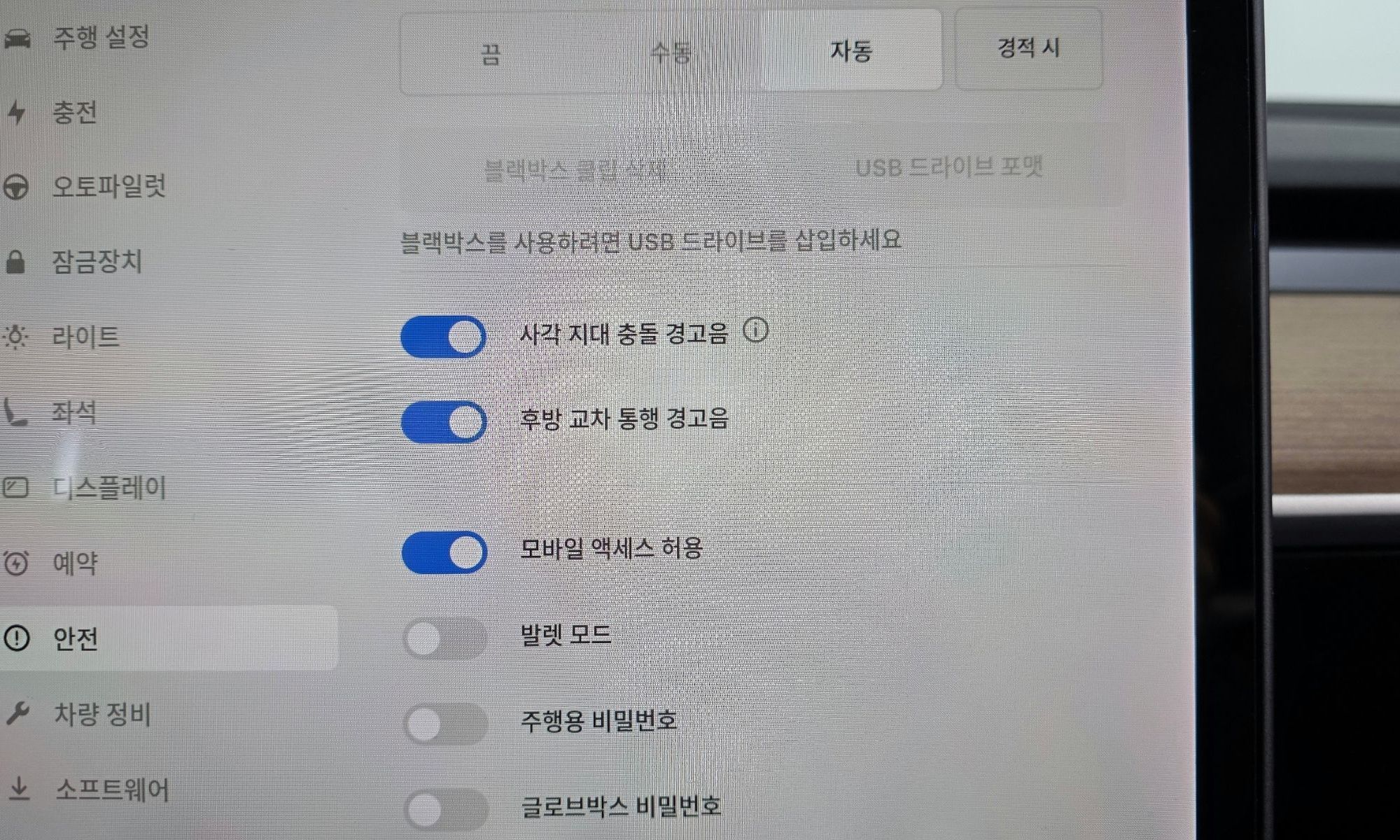Open 라이트 settings
This screenshot has height=840, width=1400.
pyautogui.click(x=85, y=337)
